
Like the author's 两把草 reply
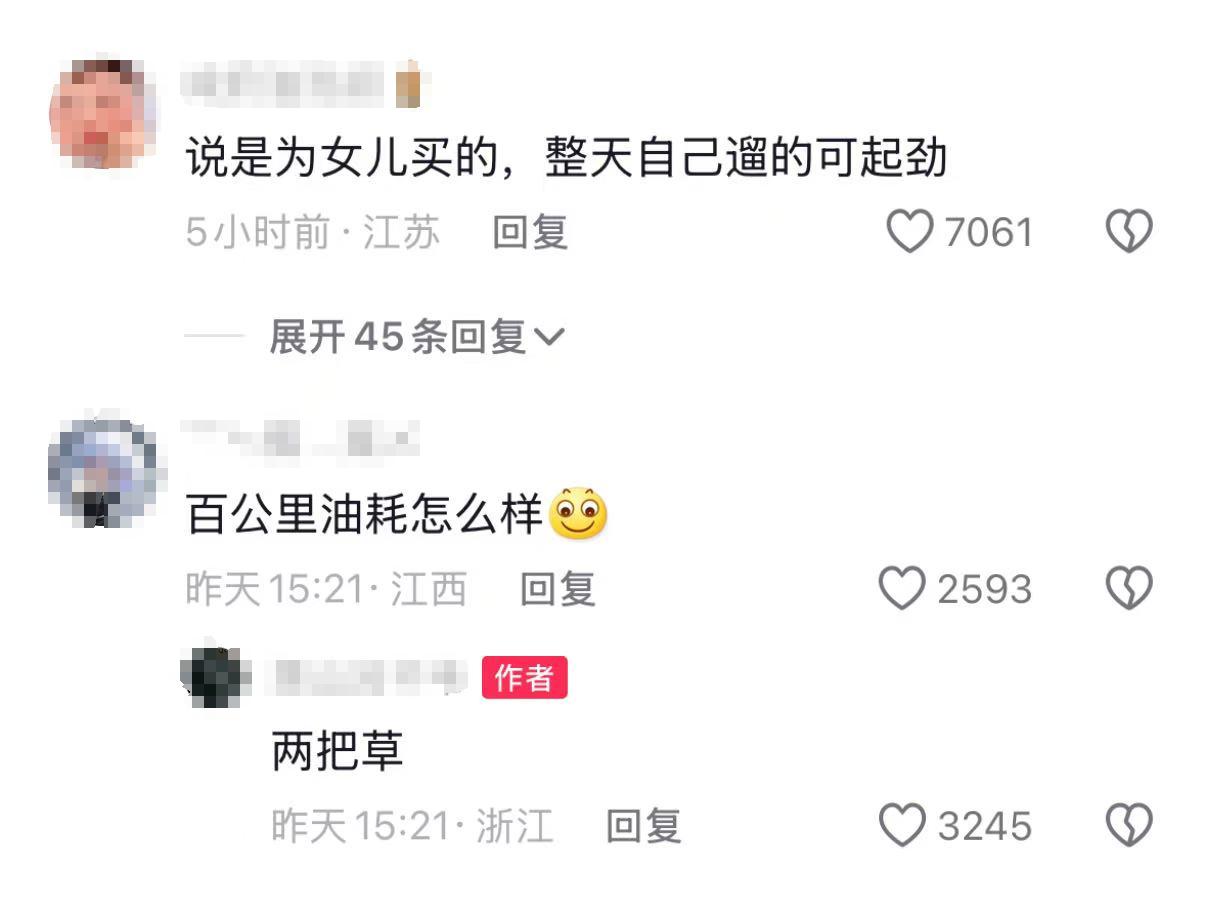[902, 826]
